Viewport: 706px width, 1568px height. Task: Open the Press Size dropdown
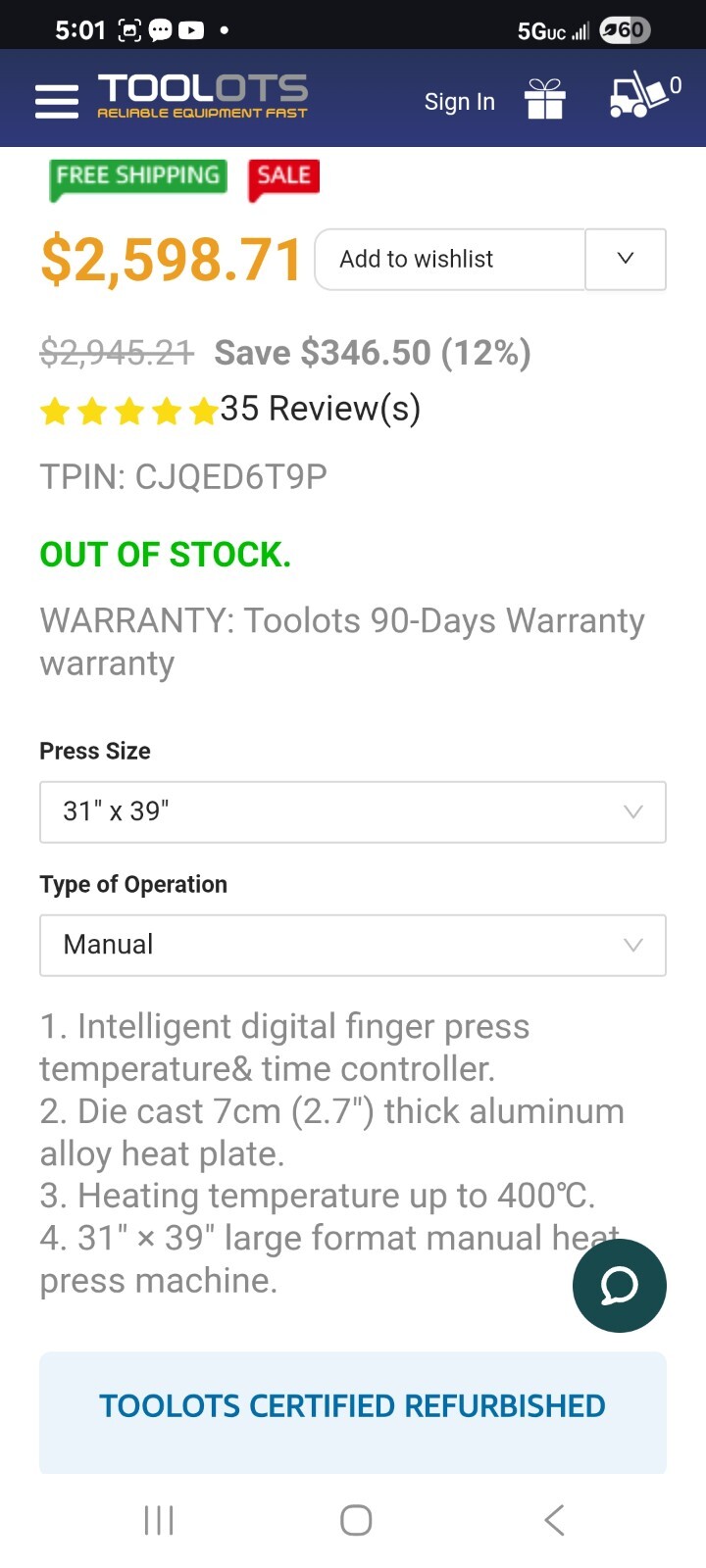[353, 812]
